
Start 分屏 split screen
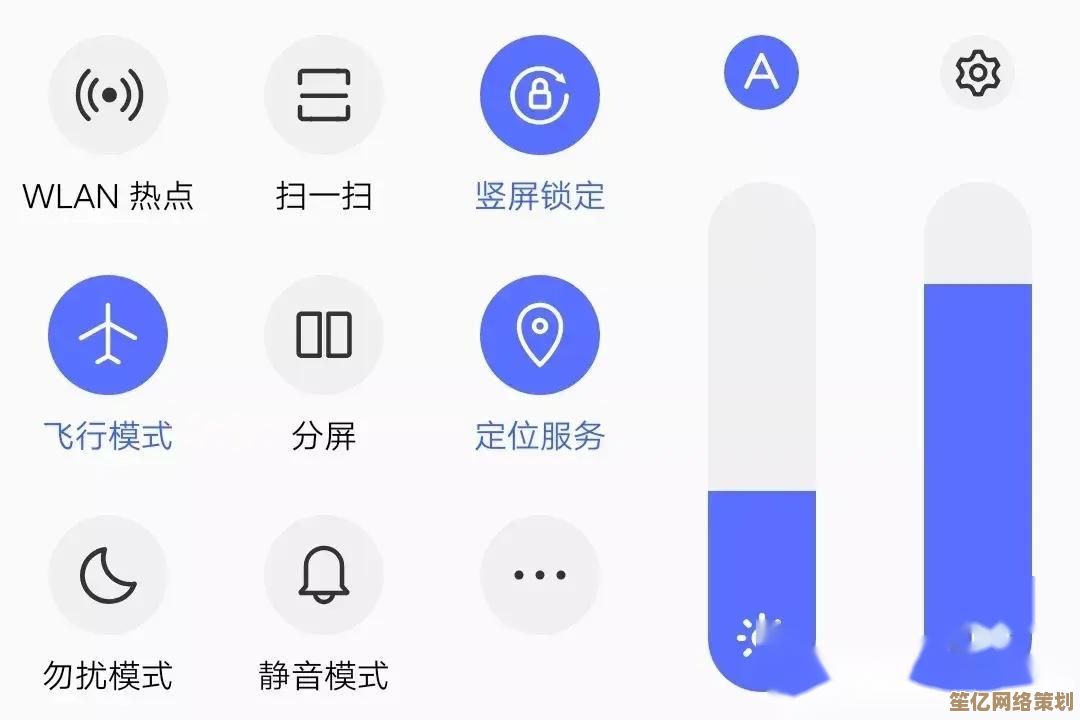pos(324,335)
